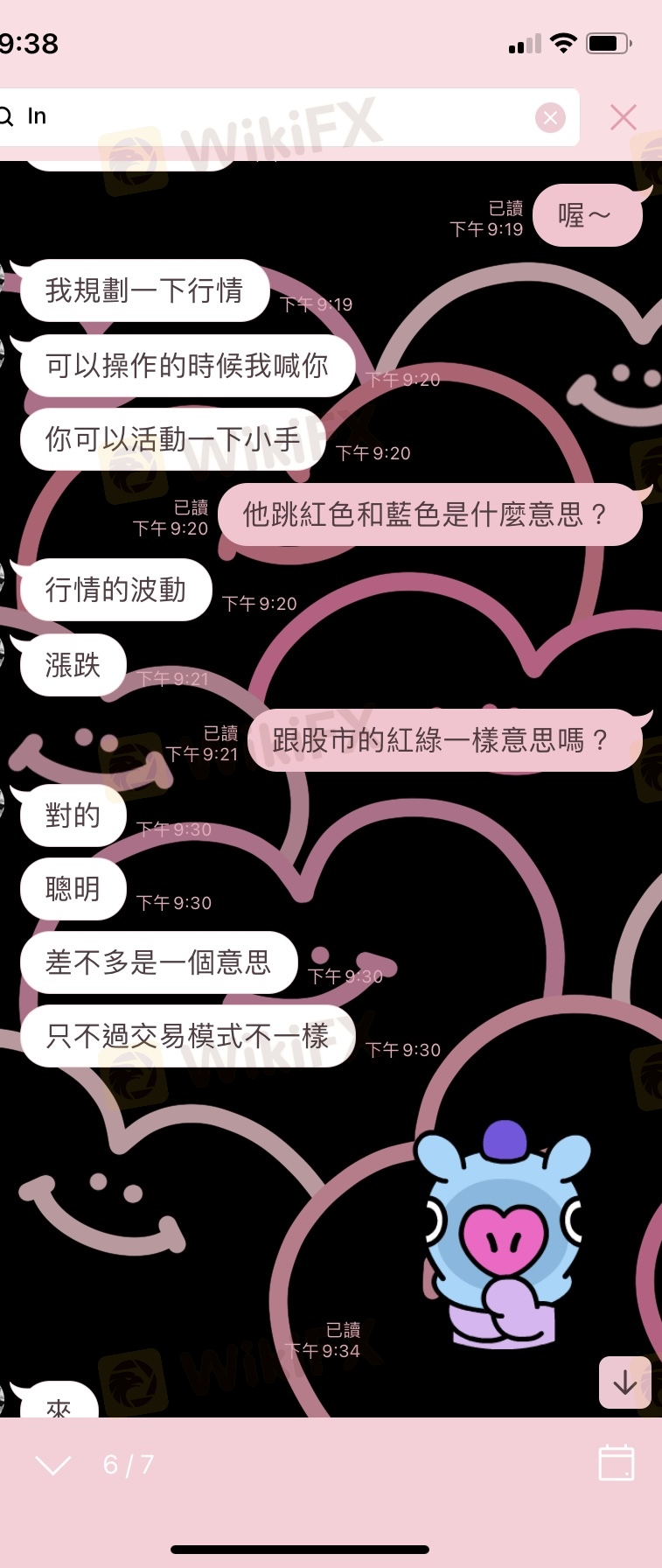Jump to the latest message
This screenshot has width=662, height=1568.
[624, 1382]
